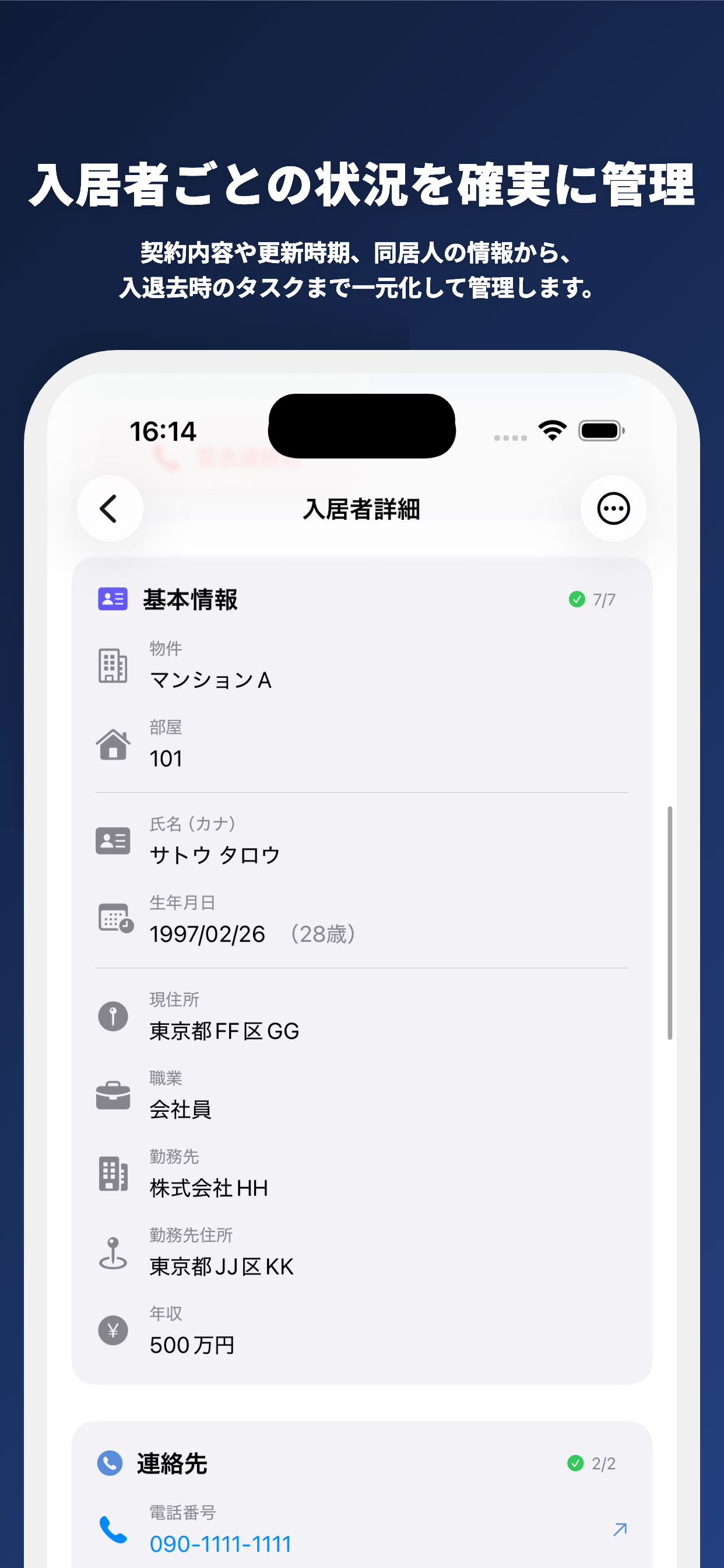Image resolution: width=724 pixels, height=1568 pixels.
Task: Select the 基本情報 section header
Action: pos(189,600)
